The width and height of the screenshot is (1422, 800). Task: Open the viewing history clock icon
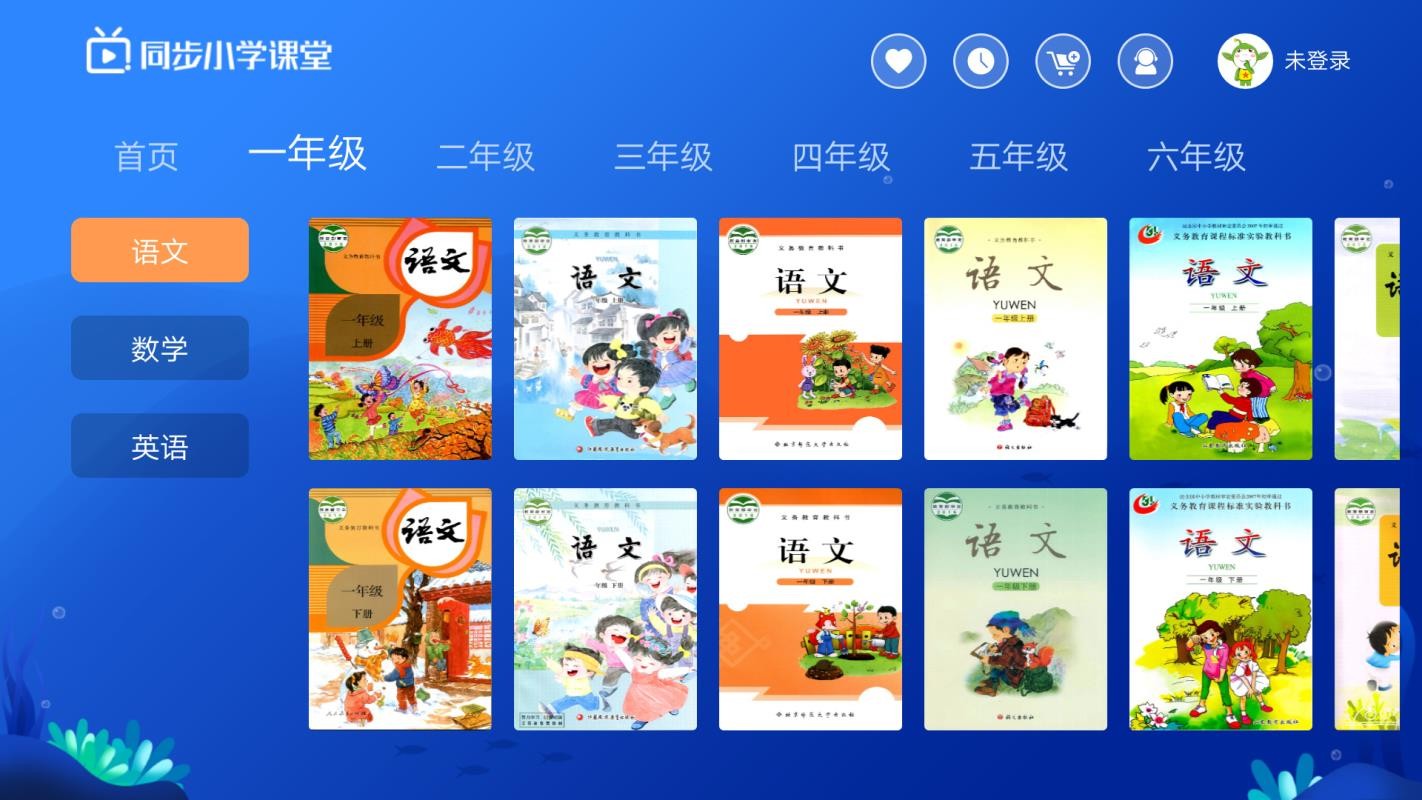[x=980, y=61]
